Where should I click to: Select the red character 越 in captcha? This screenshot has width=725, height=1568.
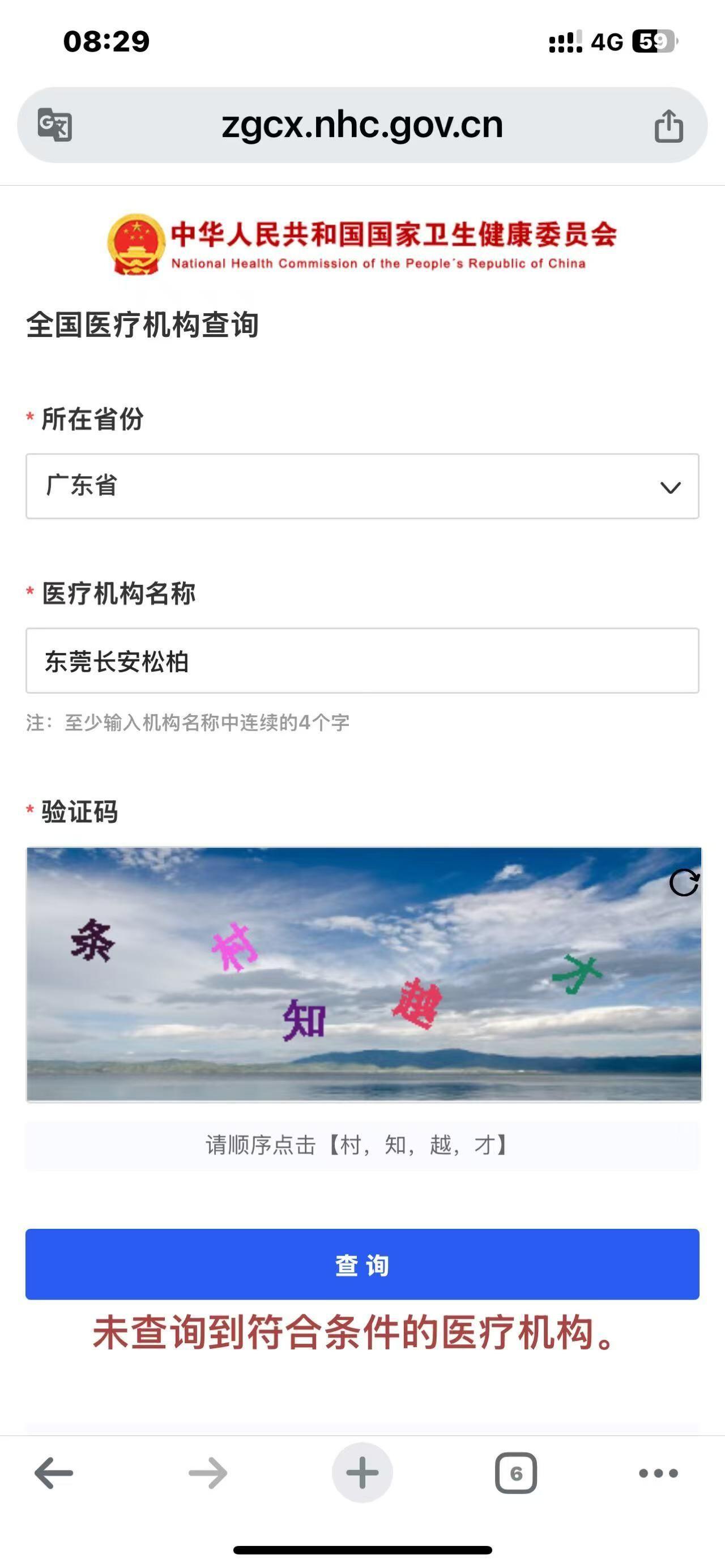[x=417, y=1003]
